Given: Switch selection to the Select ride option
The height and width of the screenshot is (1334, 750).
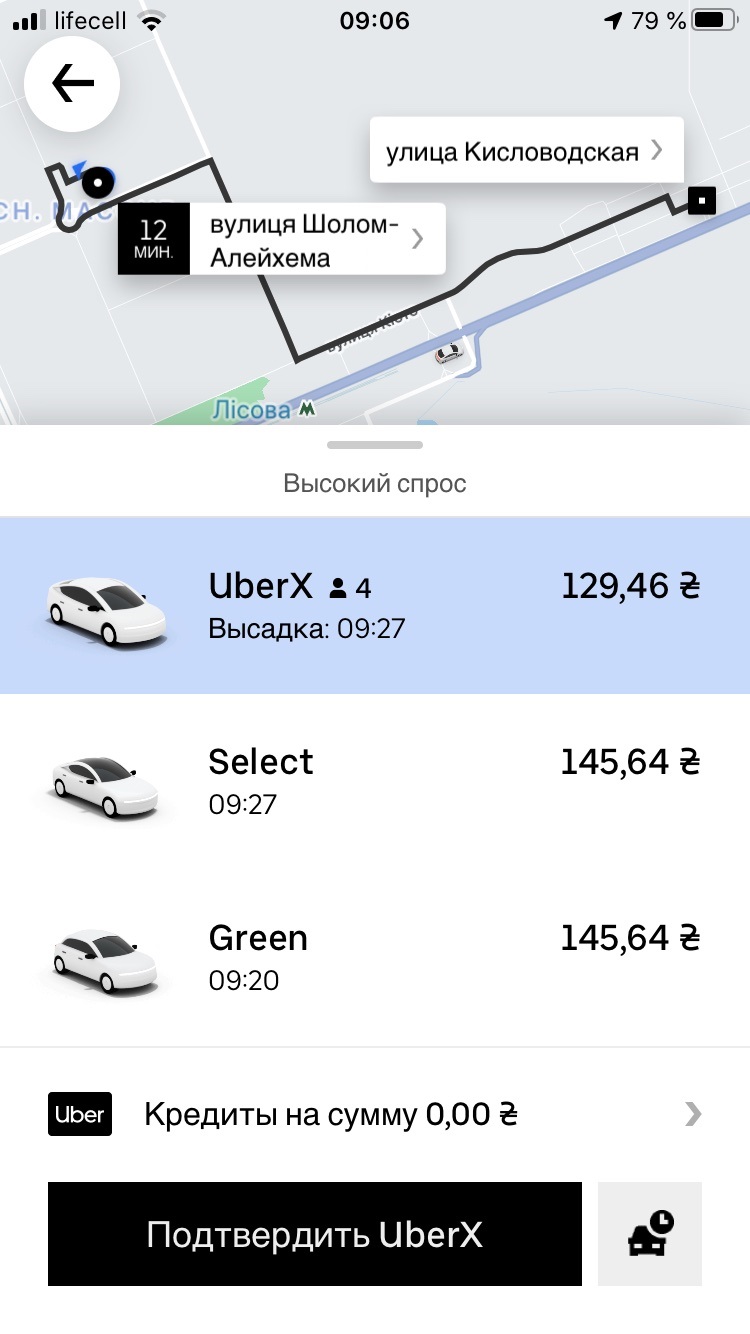Looking at the screenshot, I should pos(375,780).
